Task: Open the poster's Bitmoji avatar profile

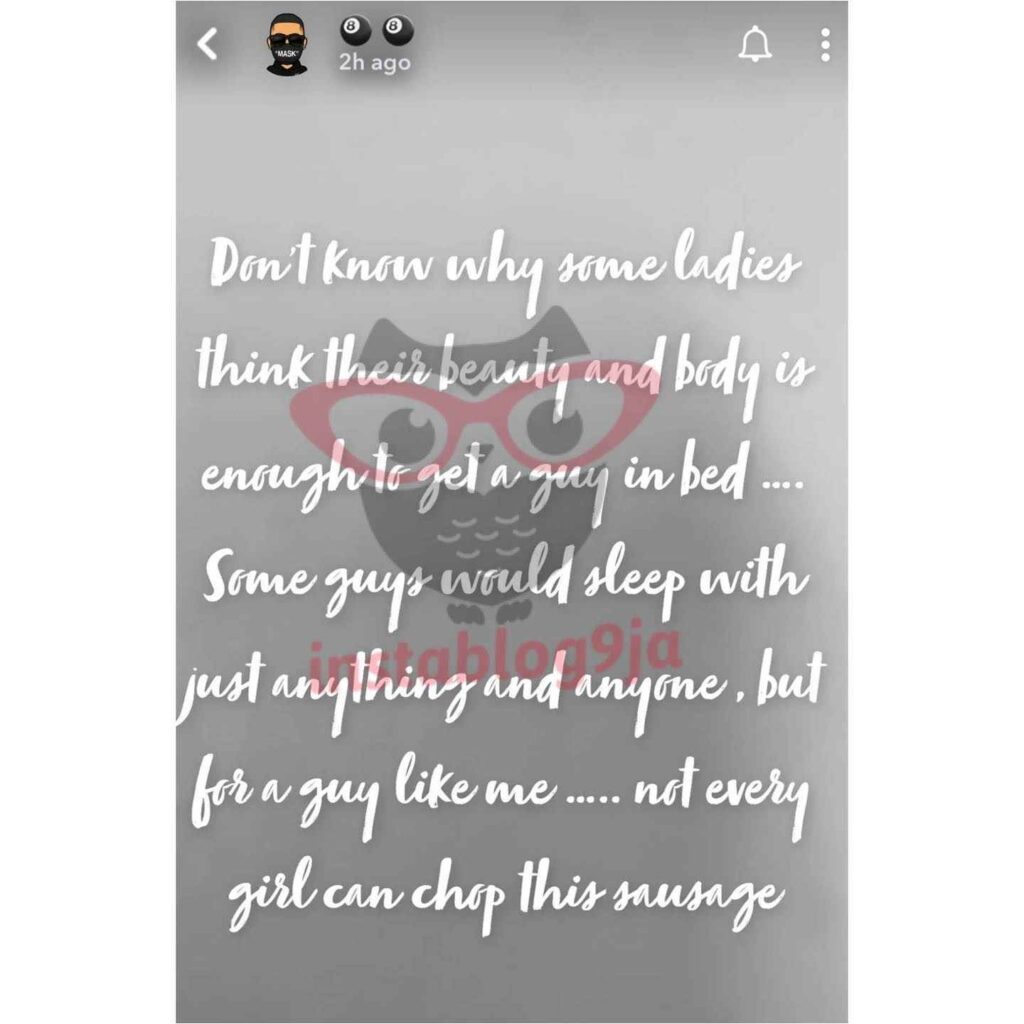Action: point(288,44)
